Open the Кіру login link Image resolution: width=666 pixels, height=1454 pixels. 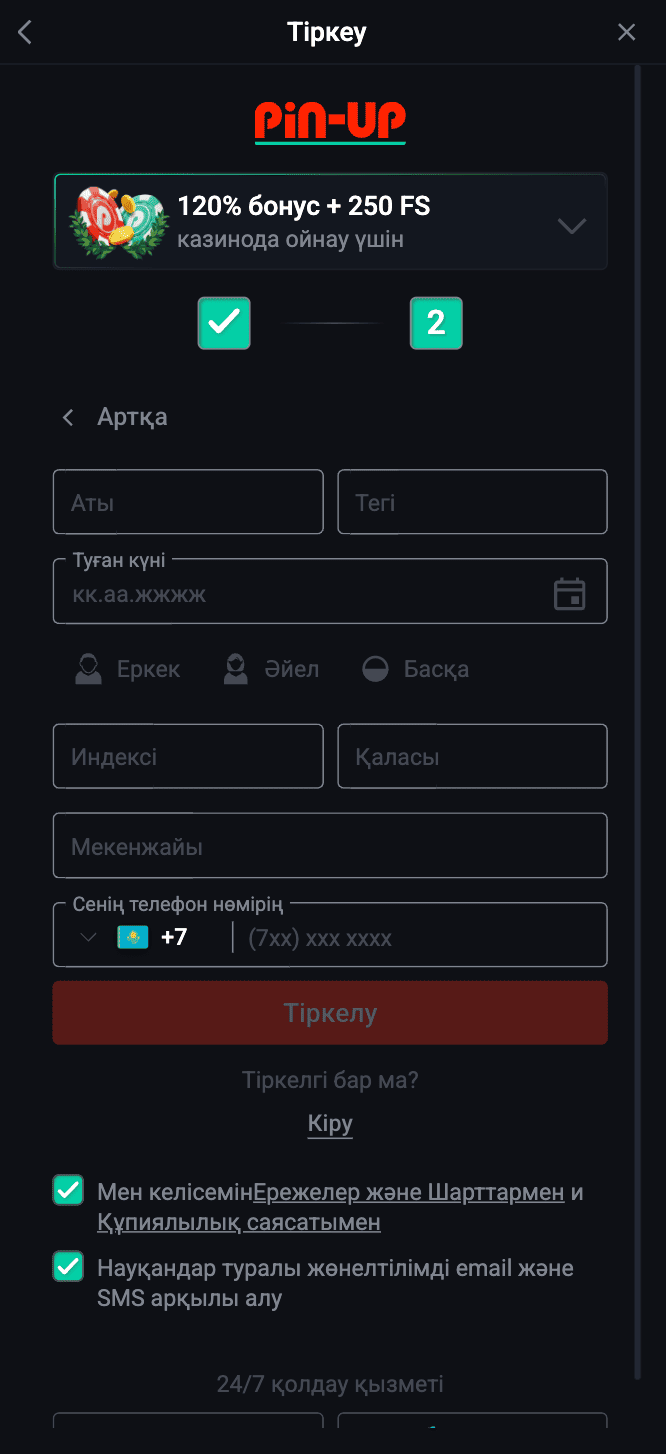point(330,1123)
